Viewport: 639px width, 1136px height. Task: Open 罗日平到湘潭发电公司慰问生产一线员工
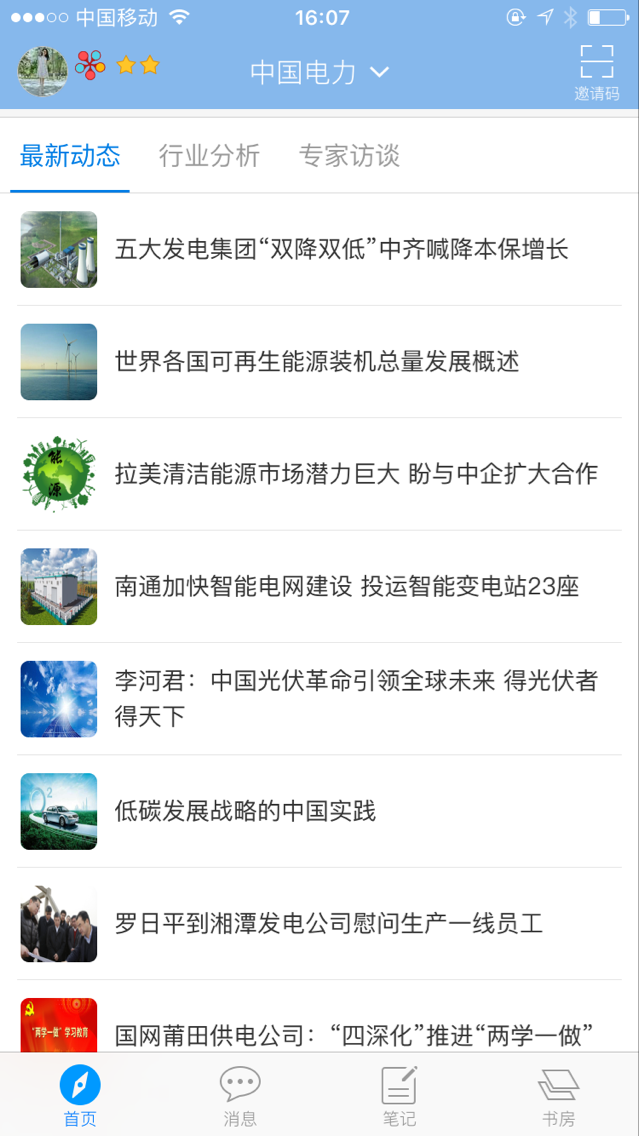tap(328, 923)
